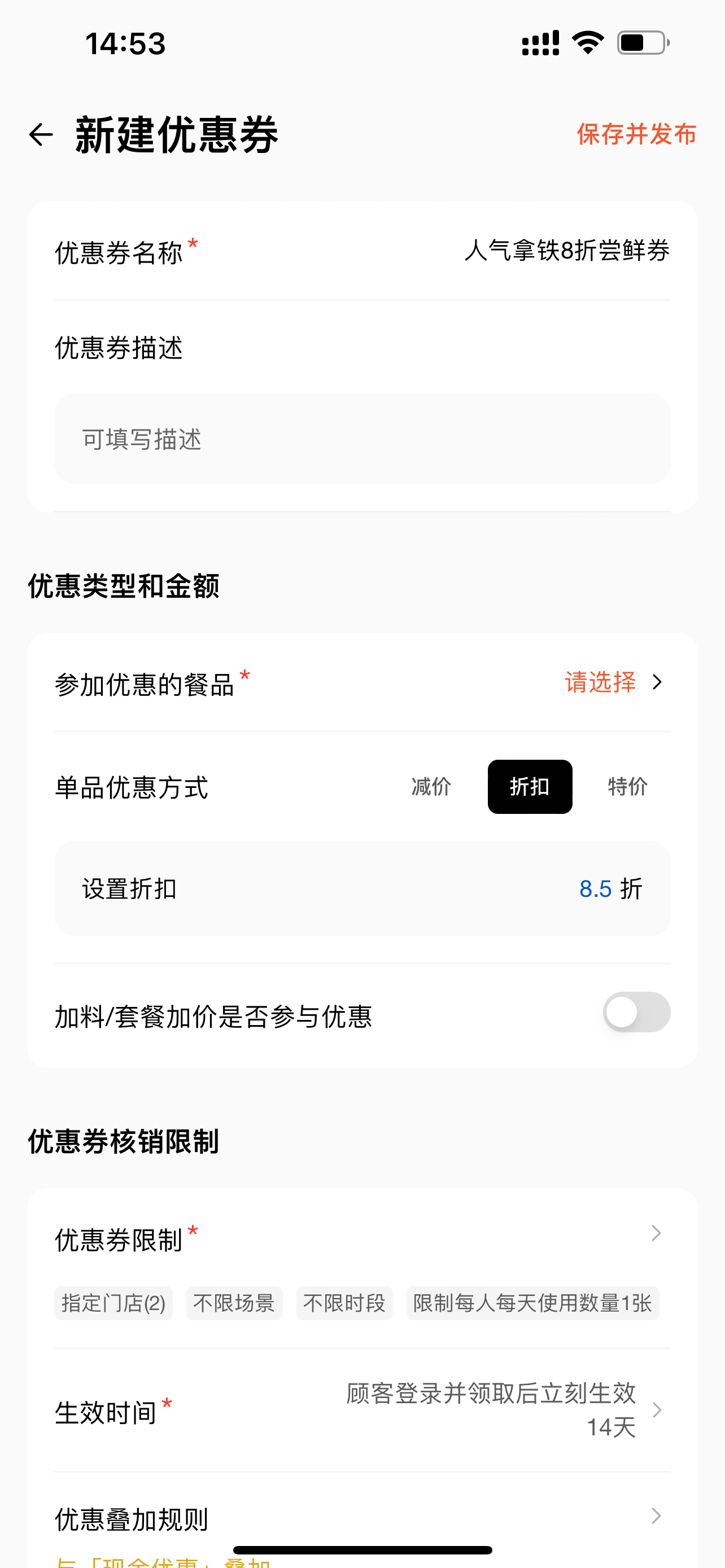Edit the 优惠券名称 field
Screen dimensions: 725x1568
tap(566, 251)
